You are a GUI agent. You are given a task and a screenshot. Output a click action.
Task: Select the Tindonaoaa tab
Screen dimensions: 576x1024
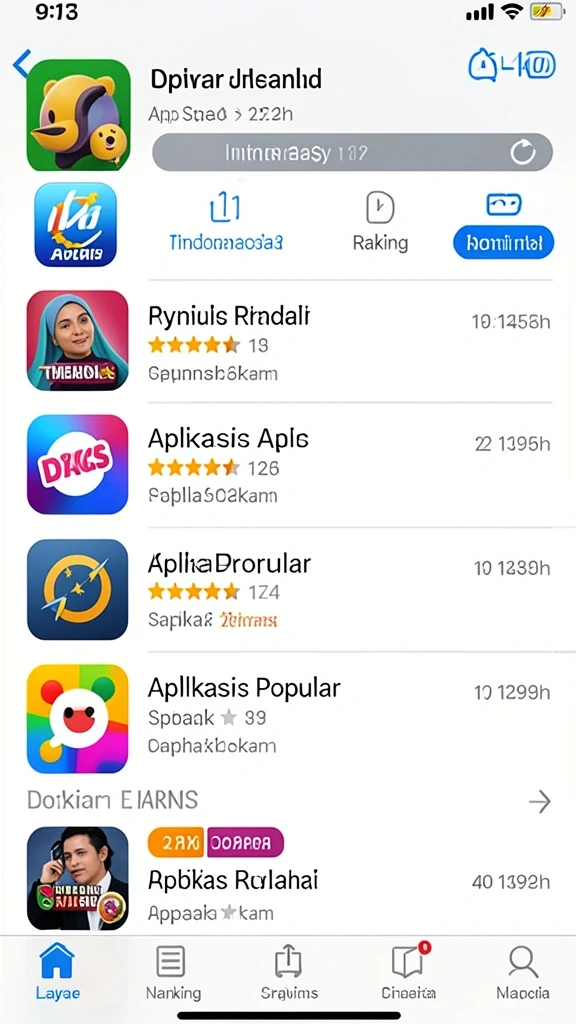pos(225,223)
